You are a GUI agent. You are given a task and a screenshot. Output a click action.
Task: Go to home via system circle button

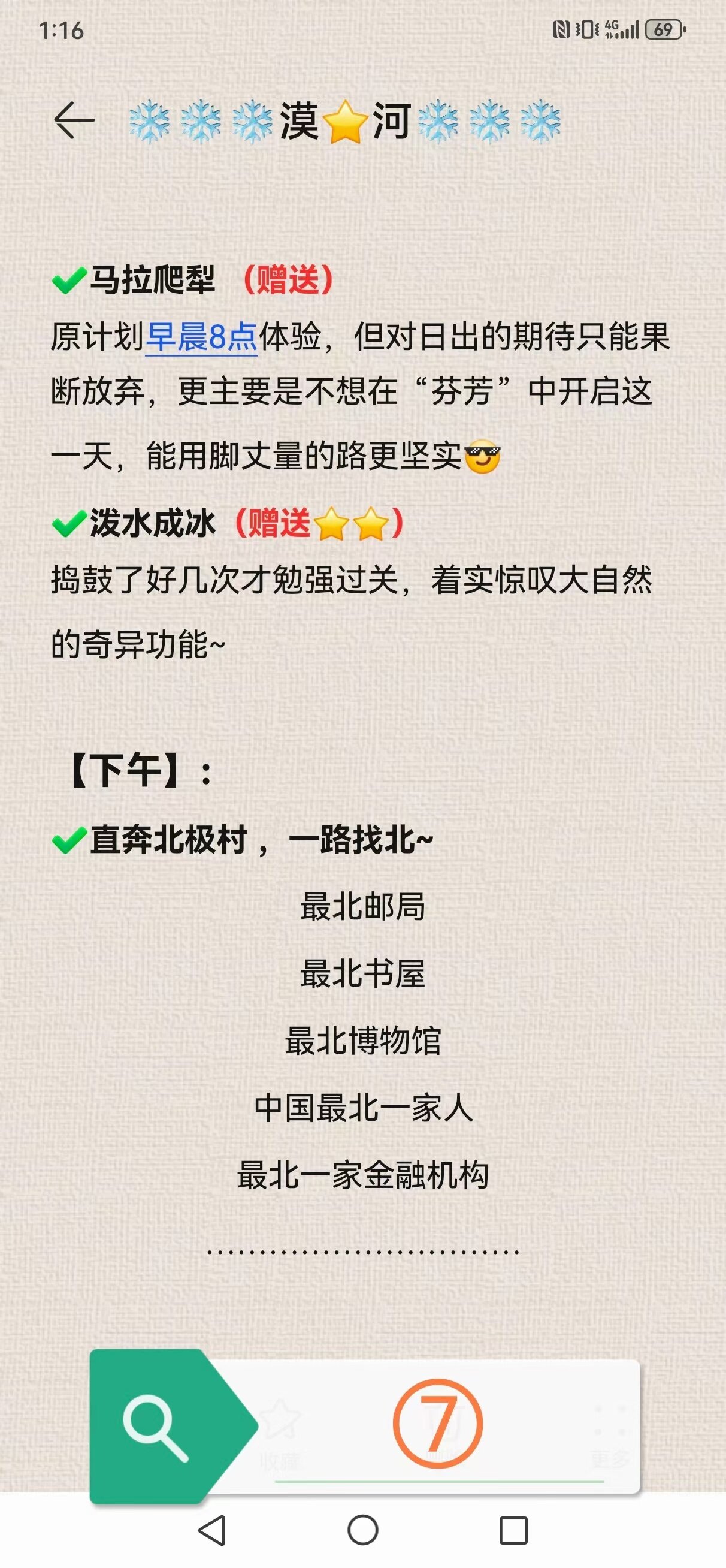pyautogui.click(x=362, y=1530)
